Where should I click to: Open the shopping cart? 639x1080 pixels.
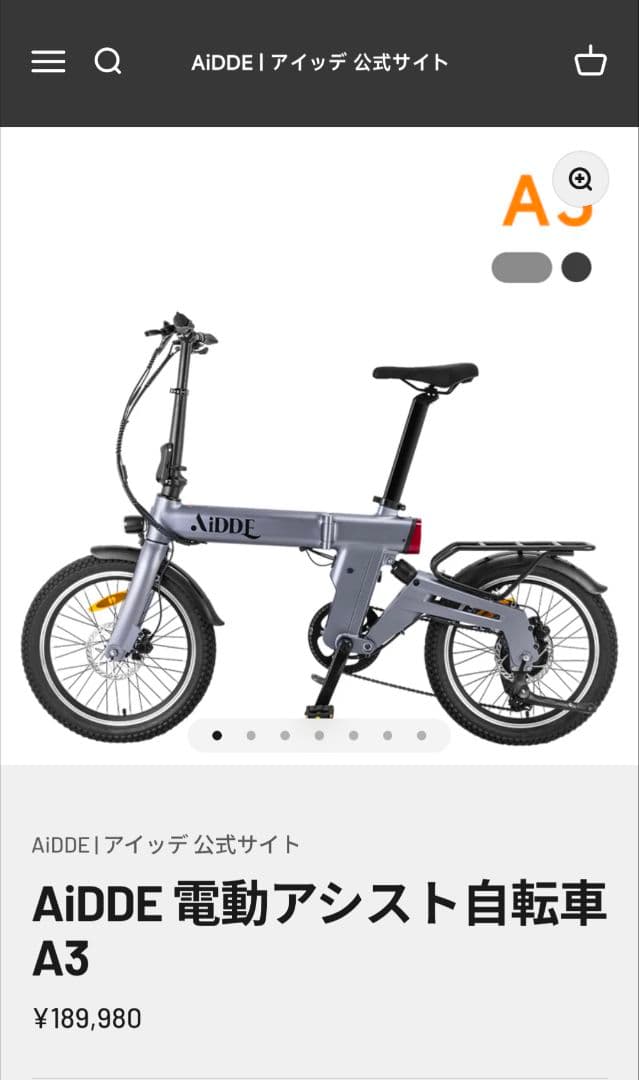pyautogui.click(x=590, y=62)
